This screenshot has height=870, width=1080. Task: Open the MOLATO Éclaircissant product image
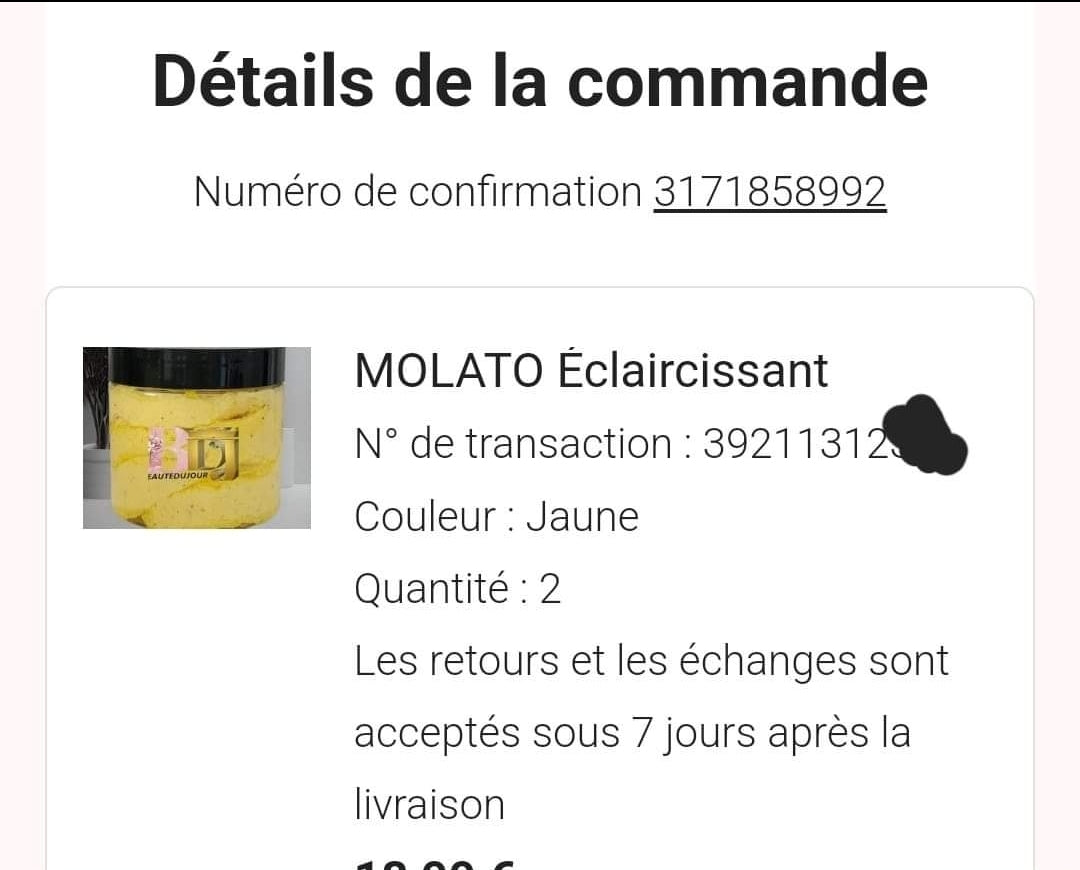(197, 438)
